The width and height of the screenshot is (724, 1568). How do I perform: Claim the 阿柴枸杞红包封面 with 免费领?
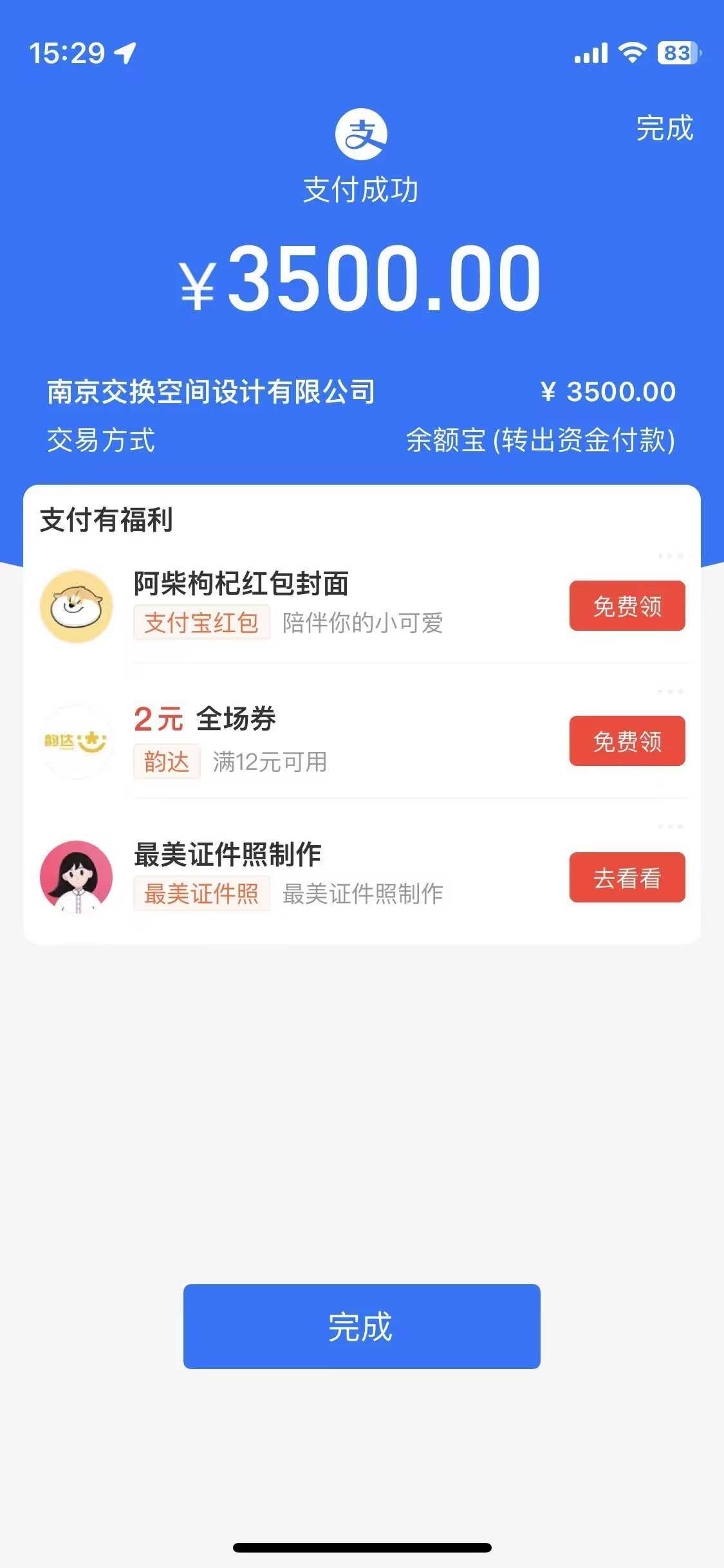coord(627,606)
